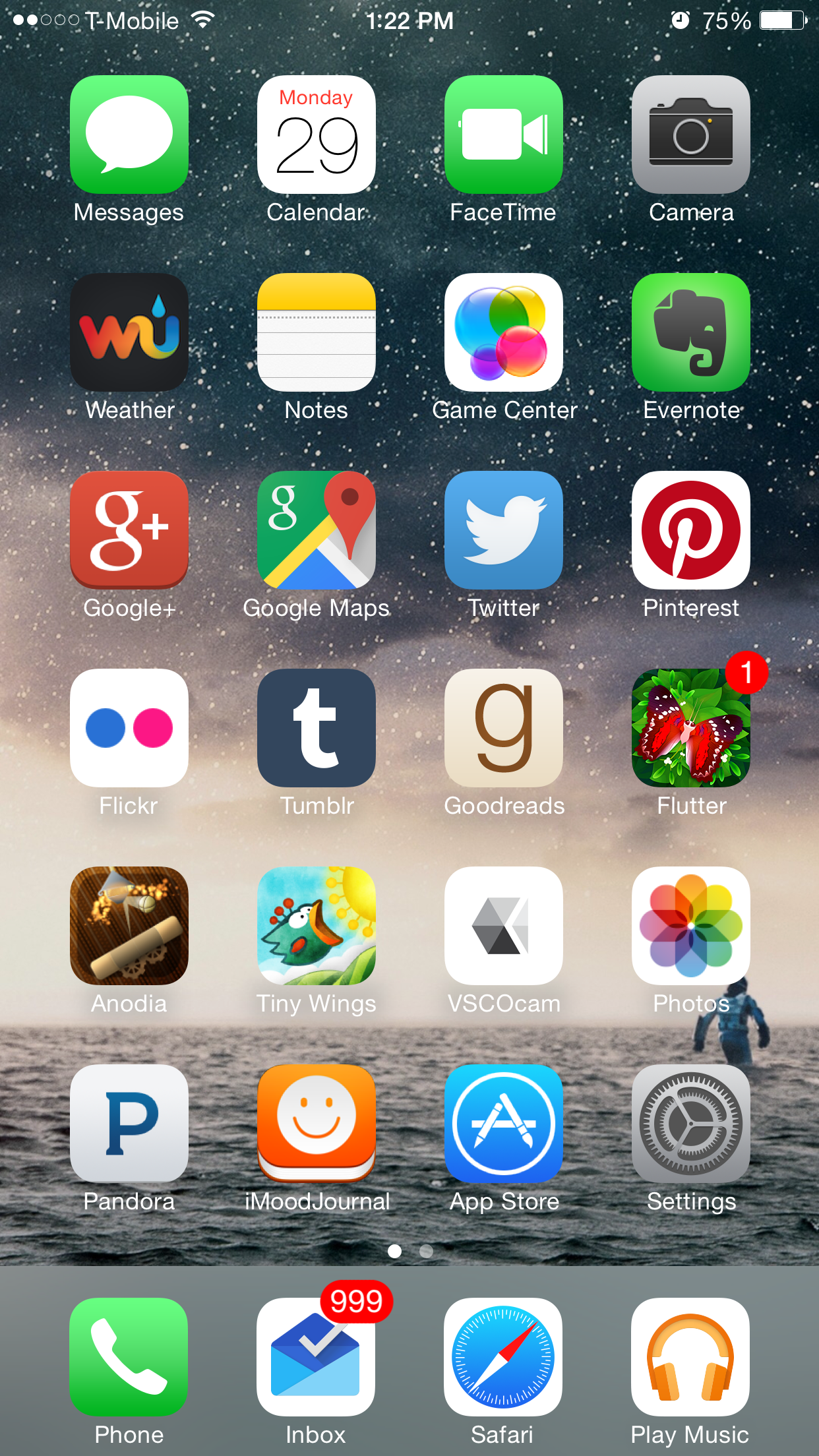The width and height of the screenshot is (819, 1456).
Task: Launch Flutter with one notification
Action: point(691,728)
